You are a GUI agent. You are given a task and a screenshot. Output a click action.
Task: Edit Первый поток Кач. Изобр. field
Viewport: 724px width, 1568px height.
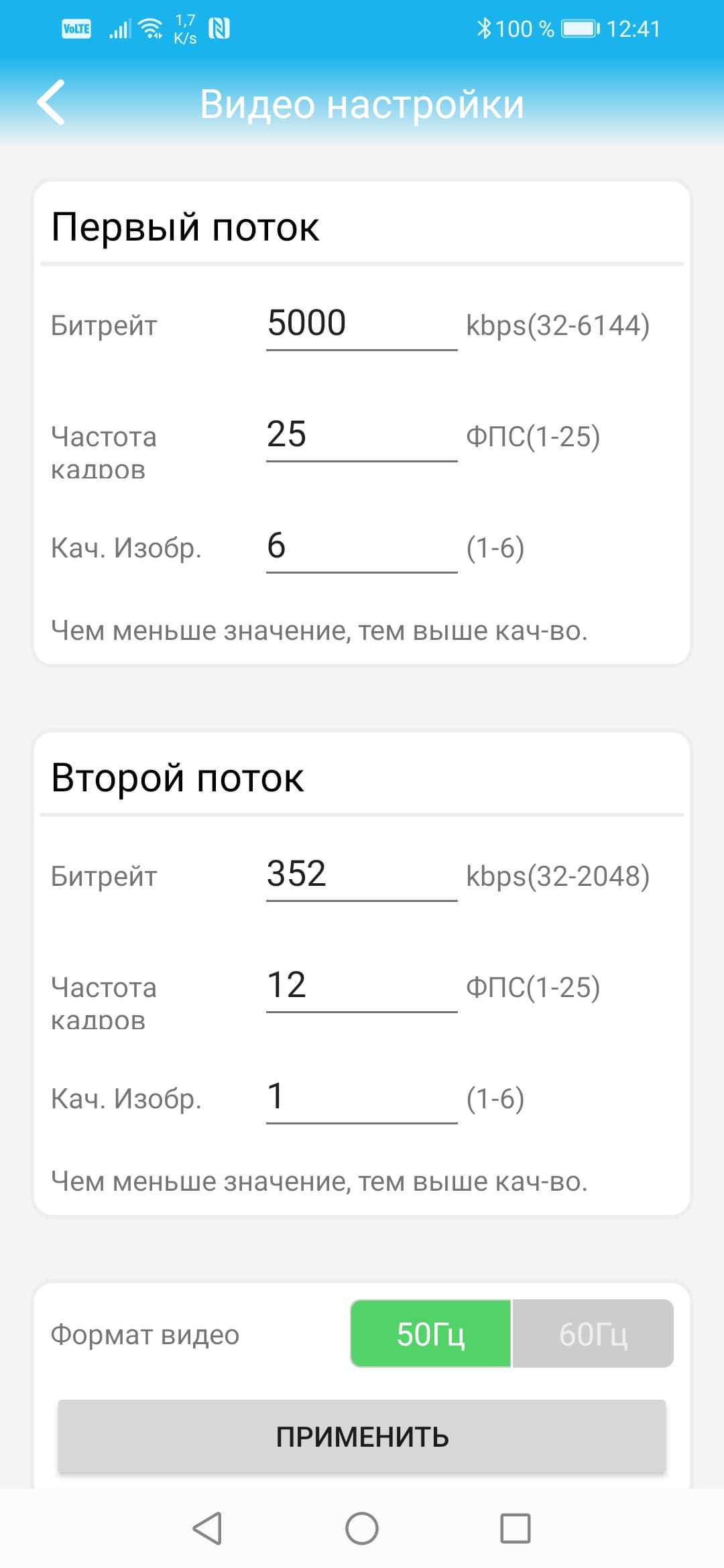(x=361, y=547)
